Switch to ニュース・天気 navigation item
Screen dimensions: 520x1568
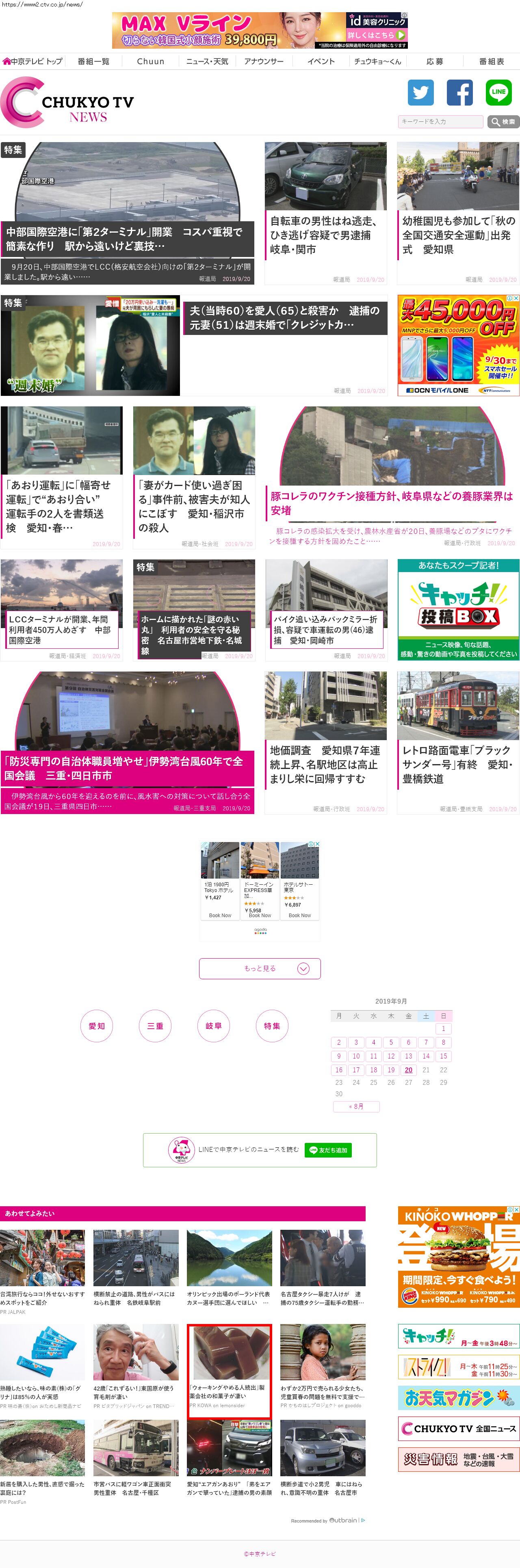(x=207, y=61)
